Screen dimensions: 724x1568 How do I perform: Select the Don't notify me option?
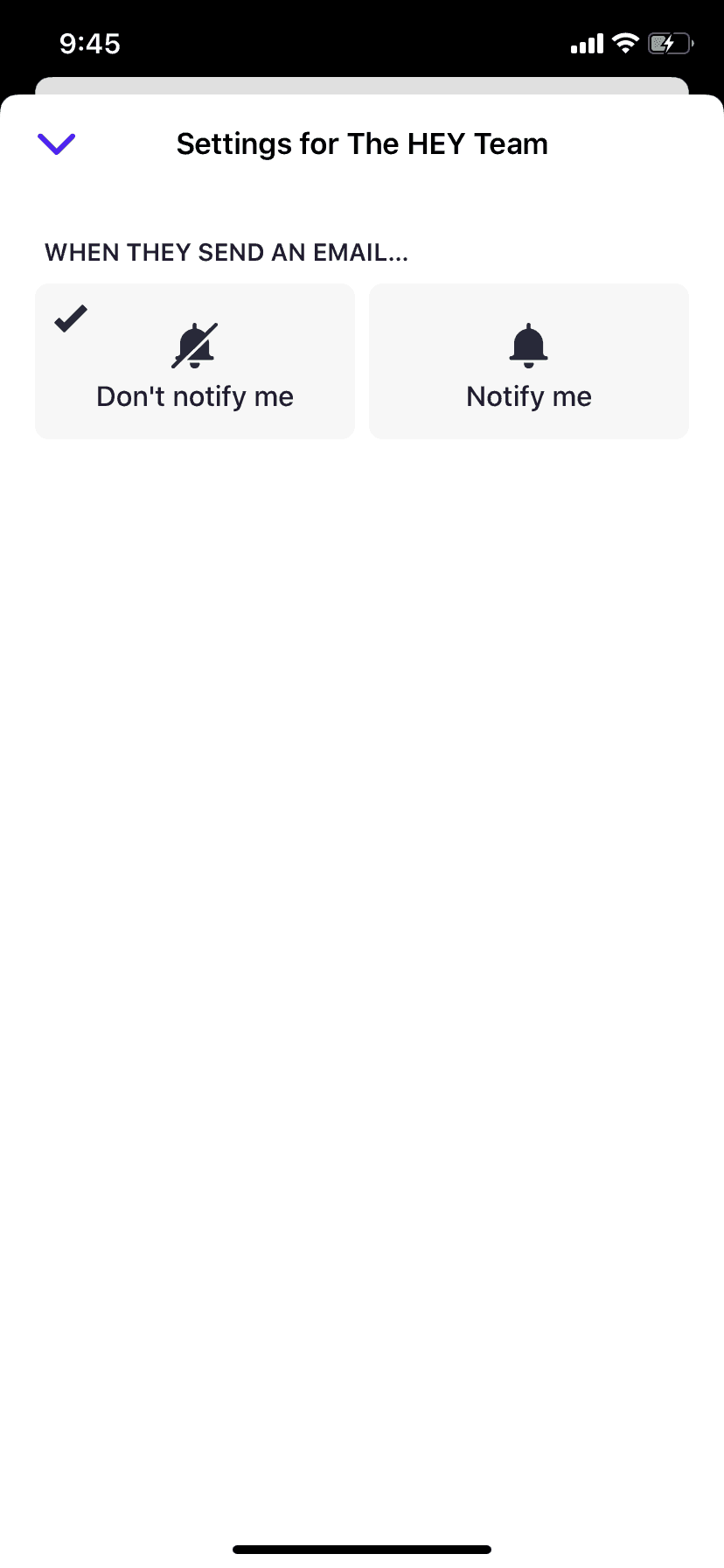(x=195, y=361)
